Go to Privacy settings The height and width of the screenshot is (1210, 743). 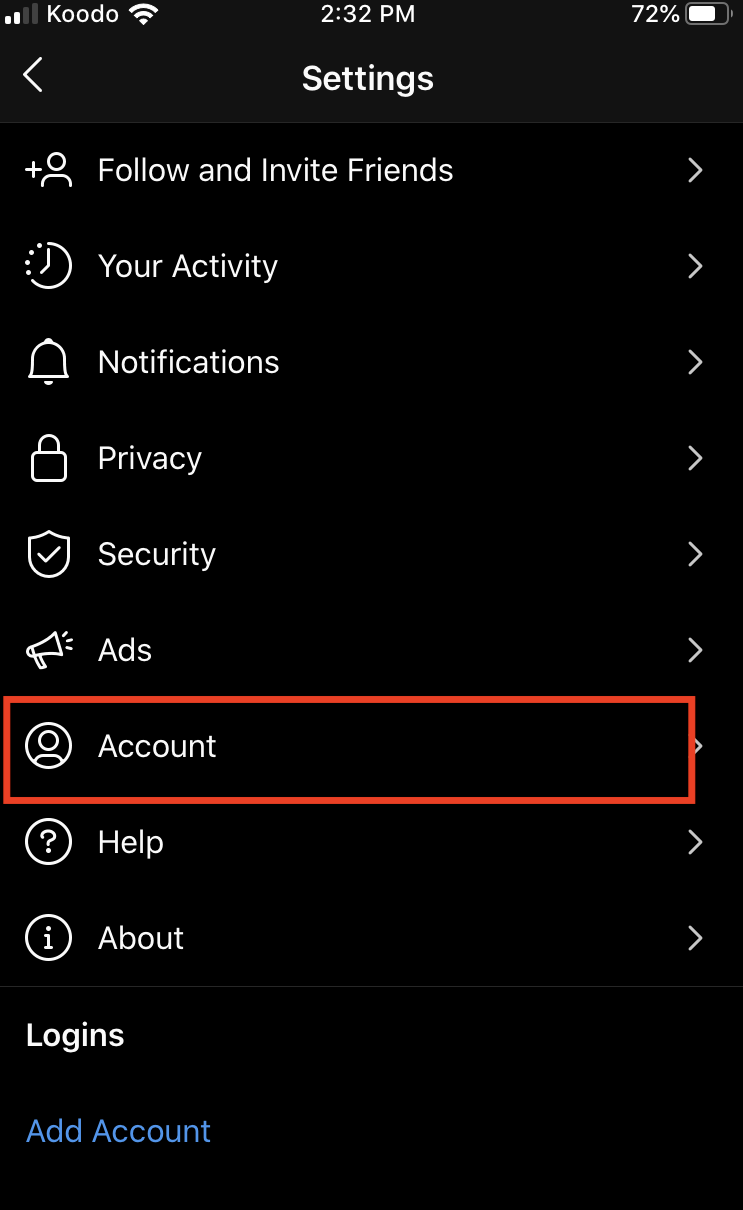pos(150,459)
